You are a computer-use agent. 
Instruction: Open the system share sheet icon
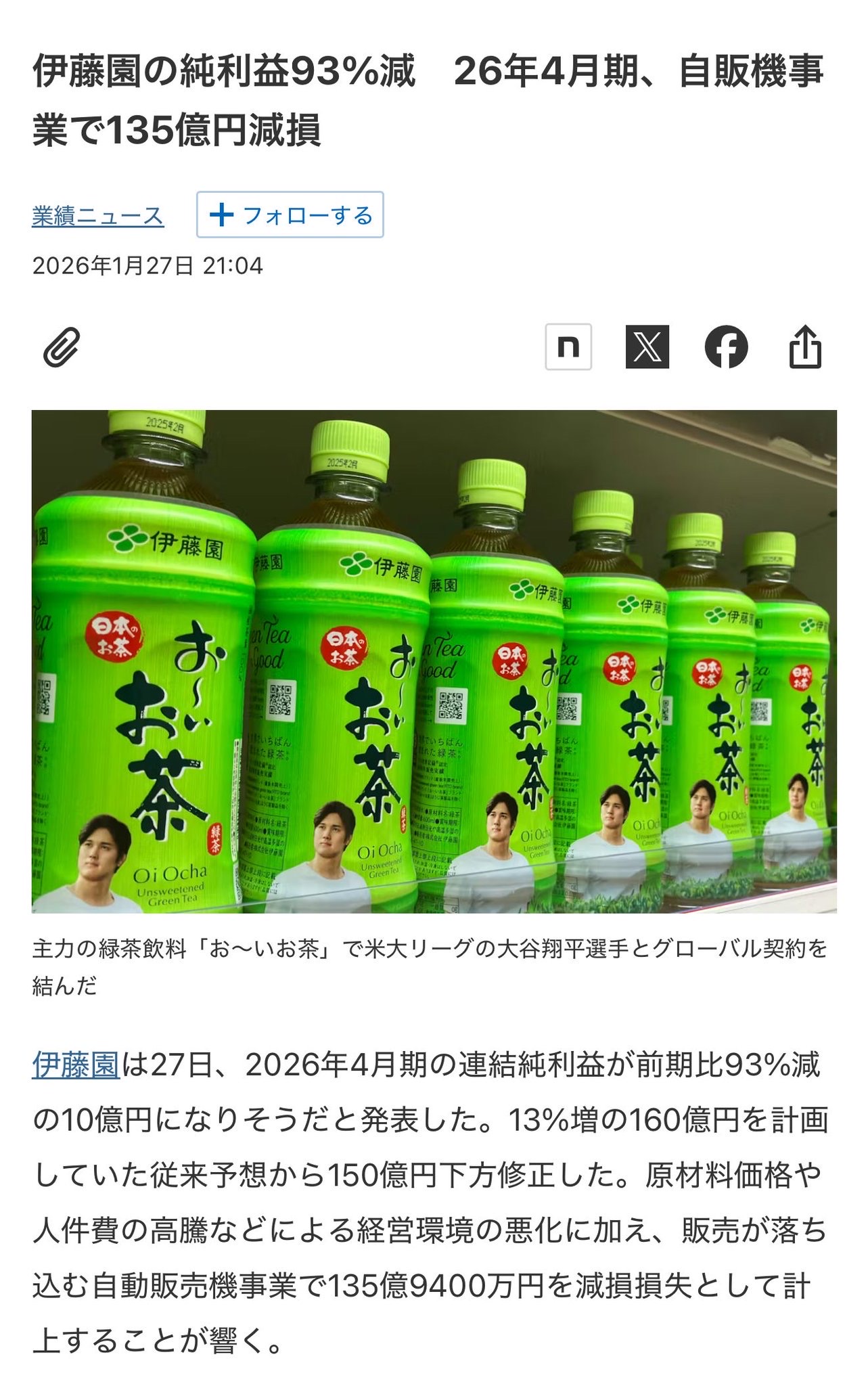click(x=805, y=347)
